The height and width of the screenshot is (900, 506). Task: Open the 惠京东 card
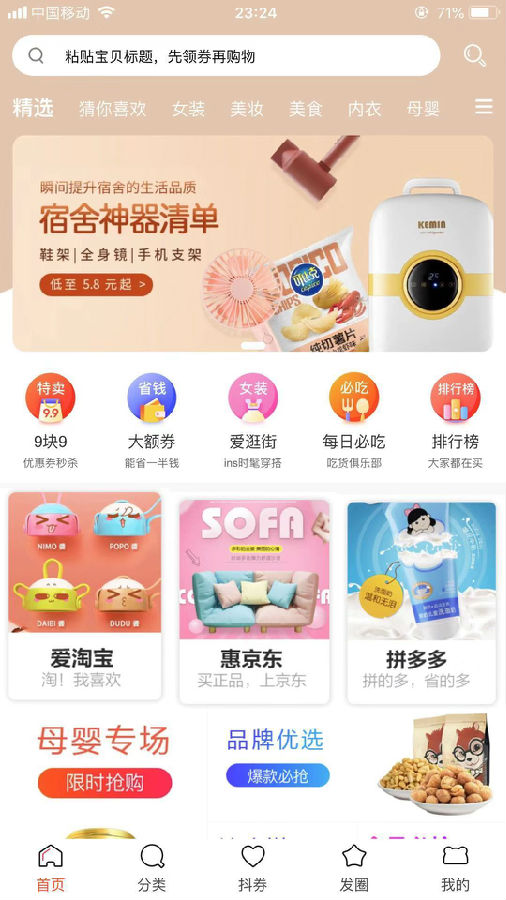tap(254, 602)
